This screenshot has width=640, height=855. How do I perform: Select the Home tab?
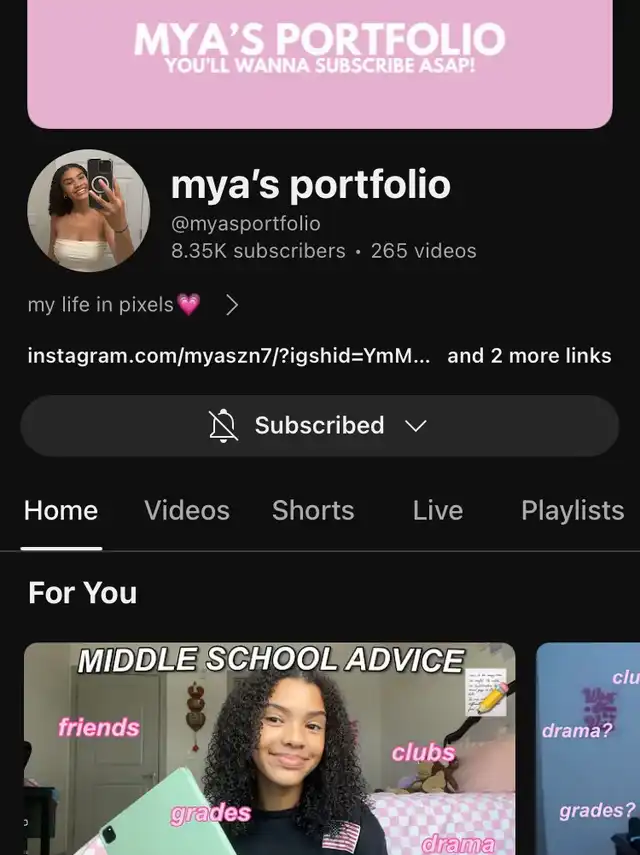pos(61,511)
